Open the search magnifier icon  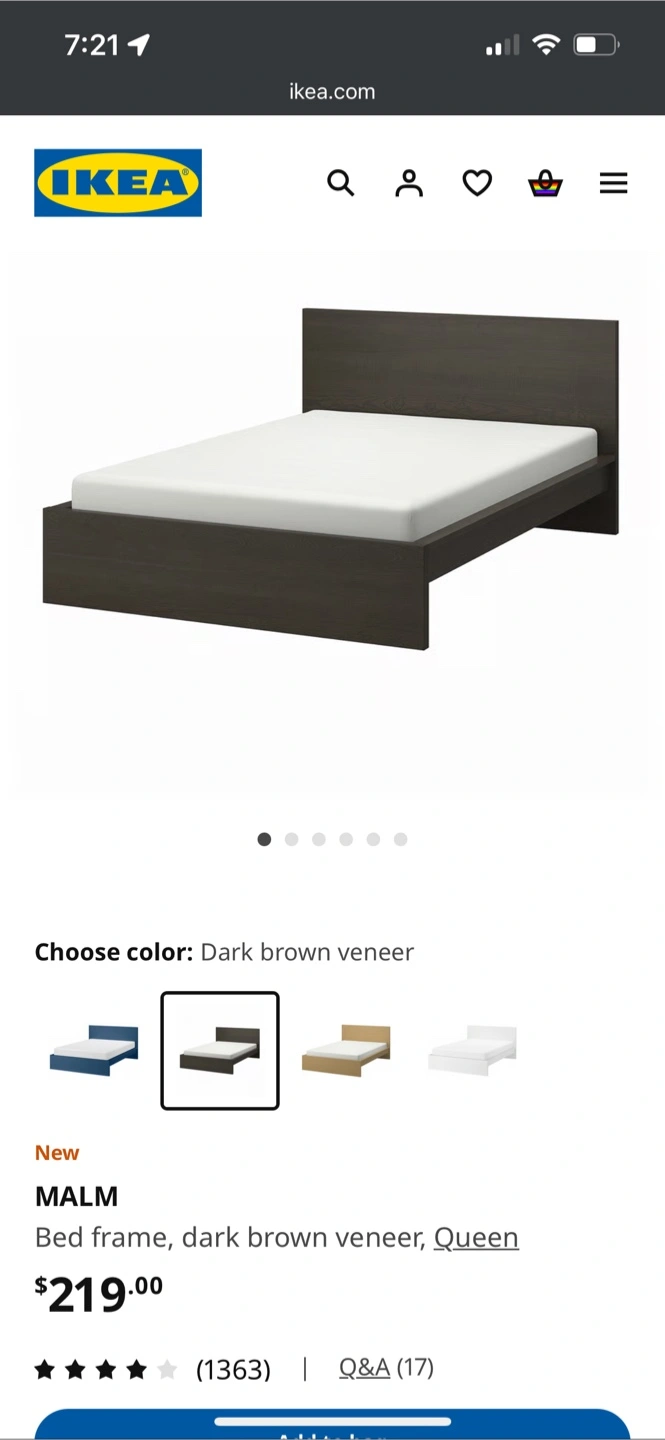point(341,183)
